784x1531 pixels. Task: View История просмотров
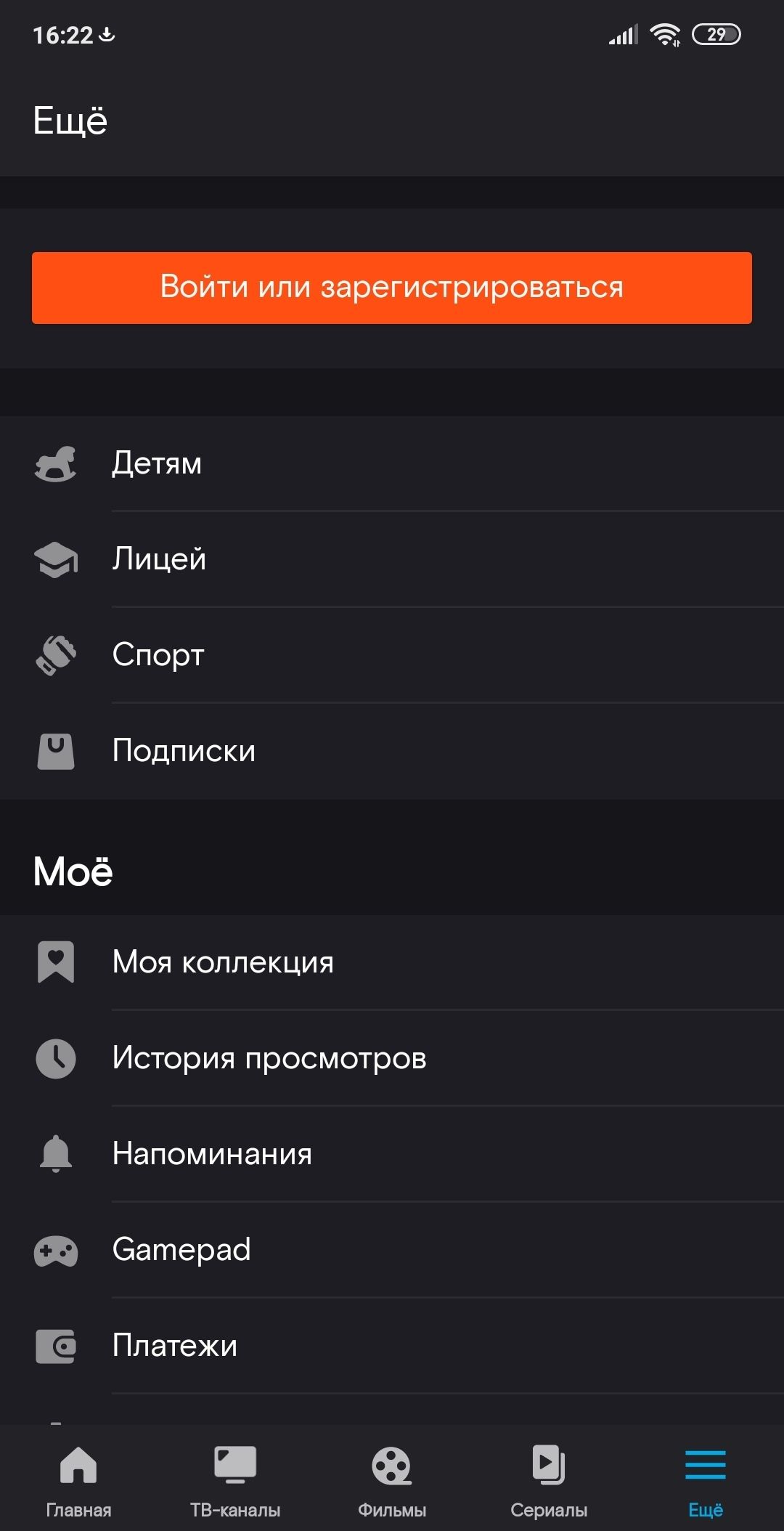[x=392, y=1058]
